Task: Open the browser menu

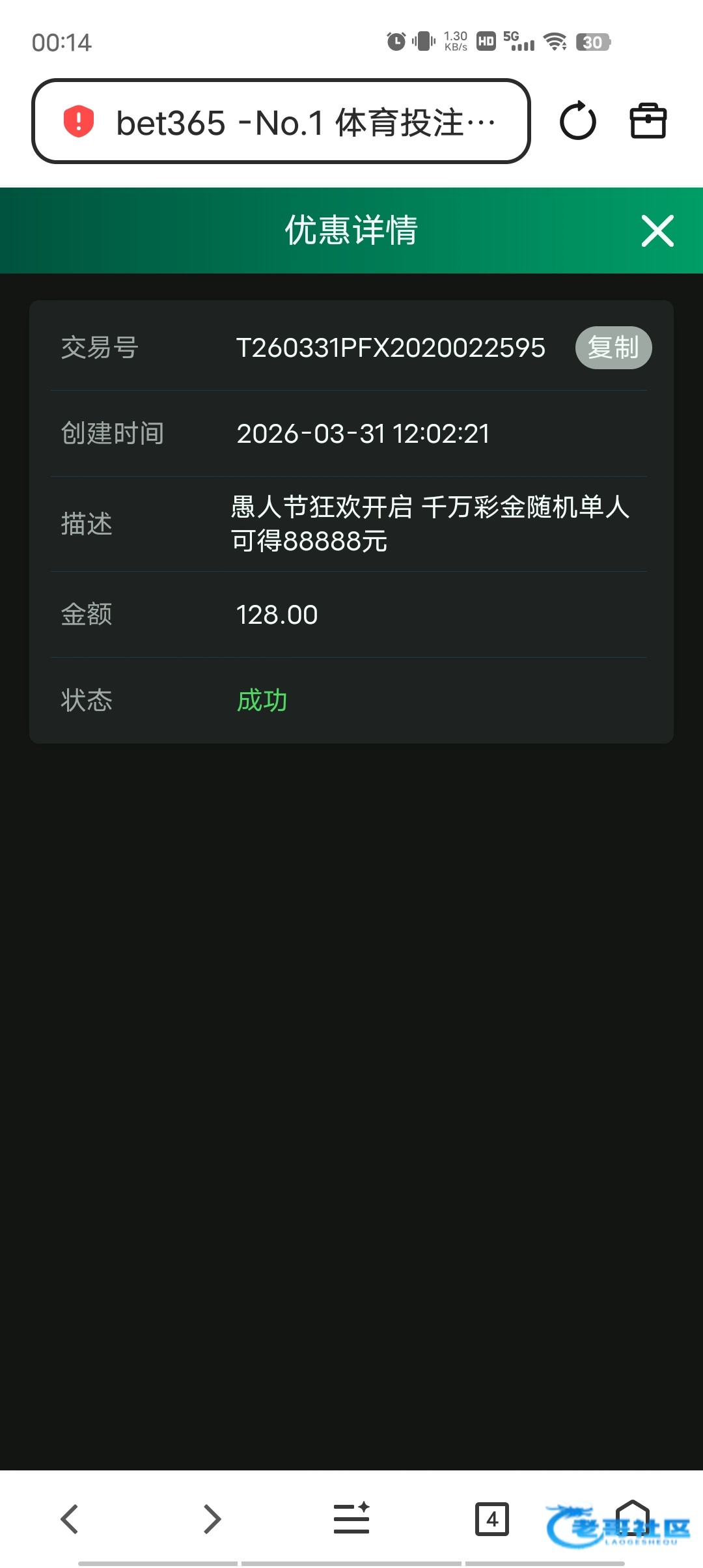Action: 351,1519
